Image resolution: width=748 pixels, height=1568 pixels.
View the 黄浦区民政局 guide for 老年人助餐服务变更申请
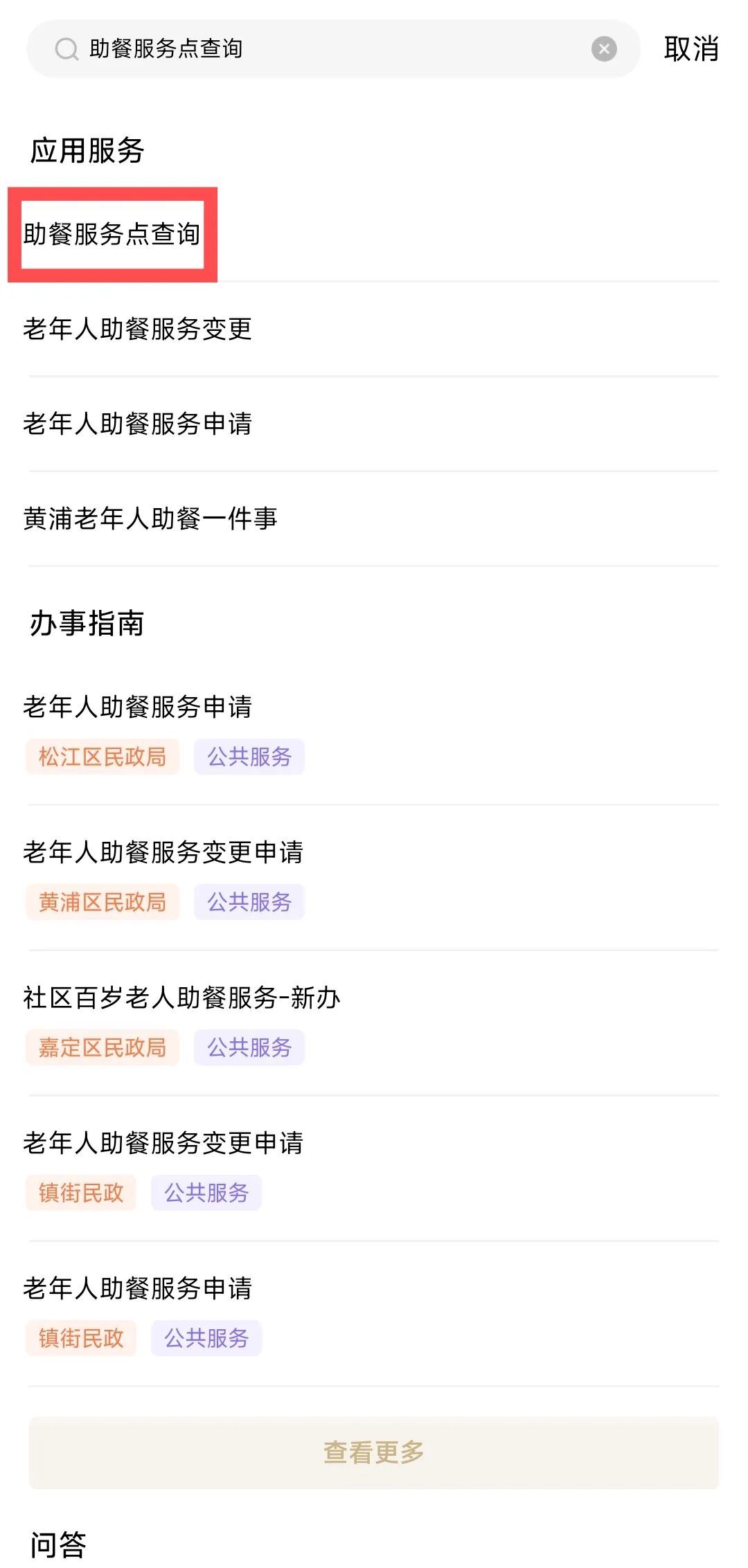tap(163, 853)
